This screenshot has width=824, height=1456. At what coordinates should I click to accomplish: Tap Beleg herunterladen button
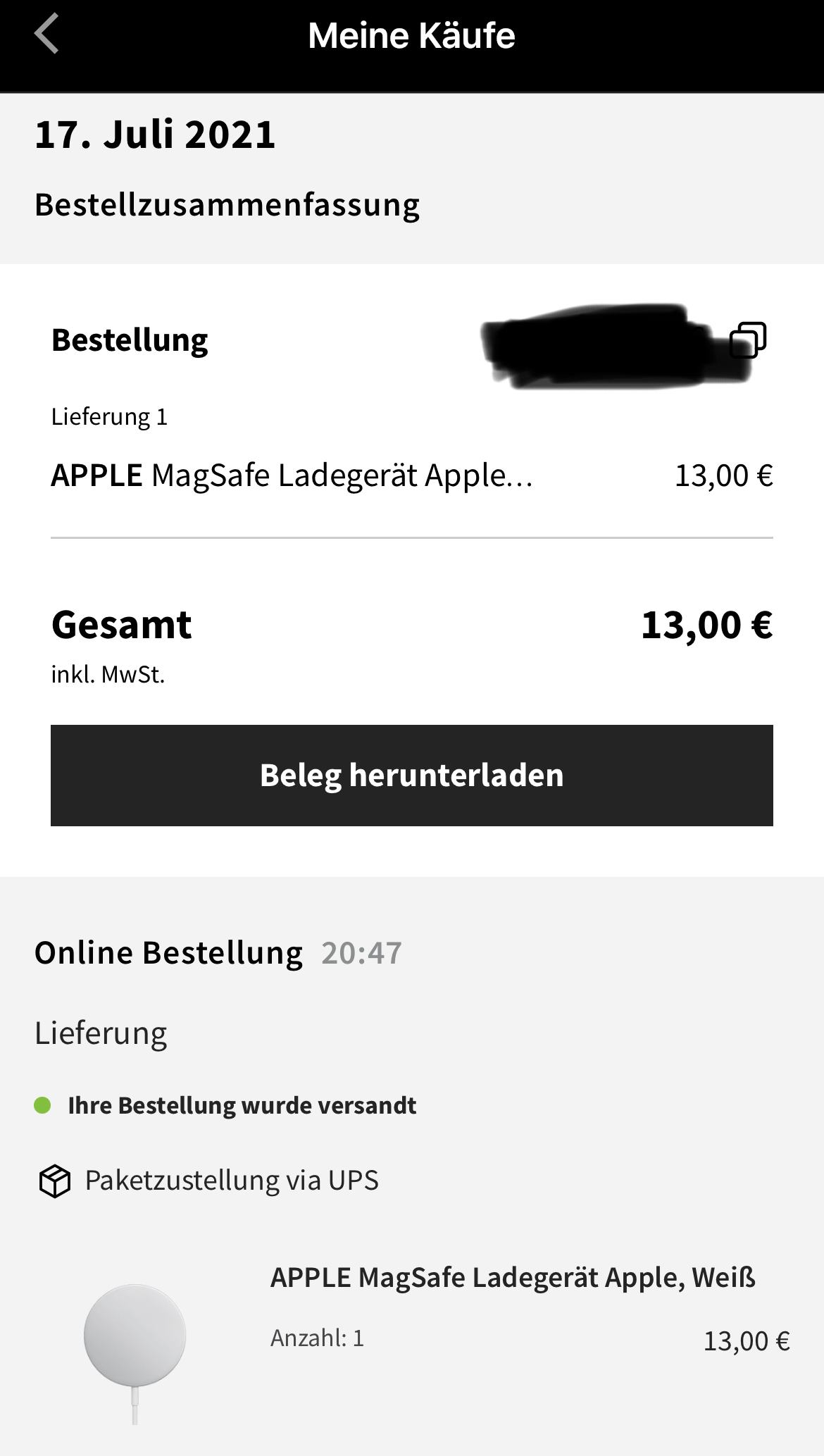(411, 775)
